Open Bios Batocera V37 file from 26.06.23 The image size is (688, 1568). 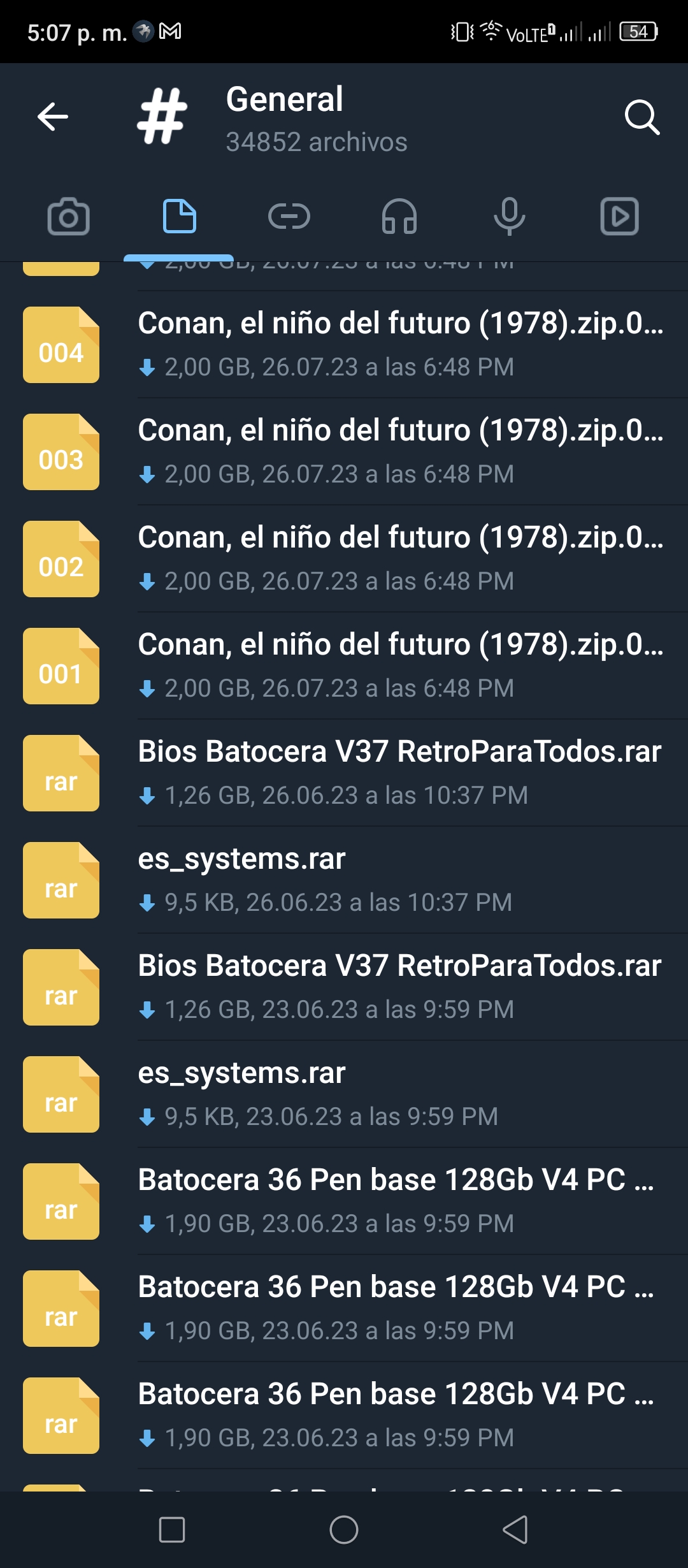(344, 773)
